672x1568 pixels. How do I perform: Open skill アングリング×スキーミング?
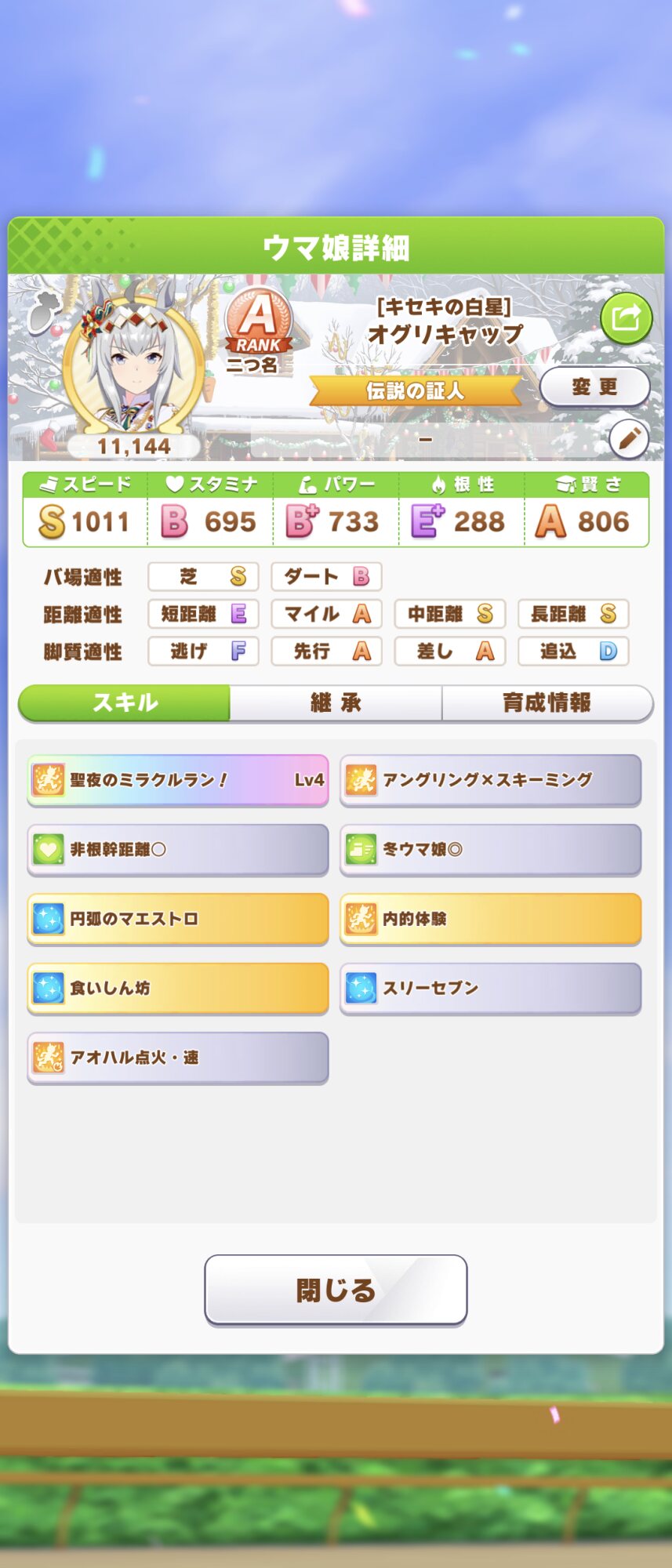pos(490,780)
